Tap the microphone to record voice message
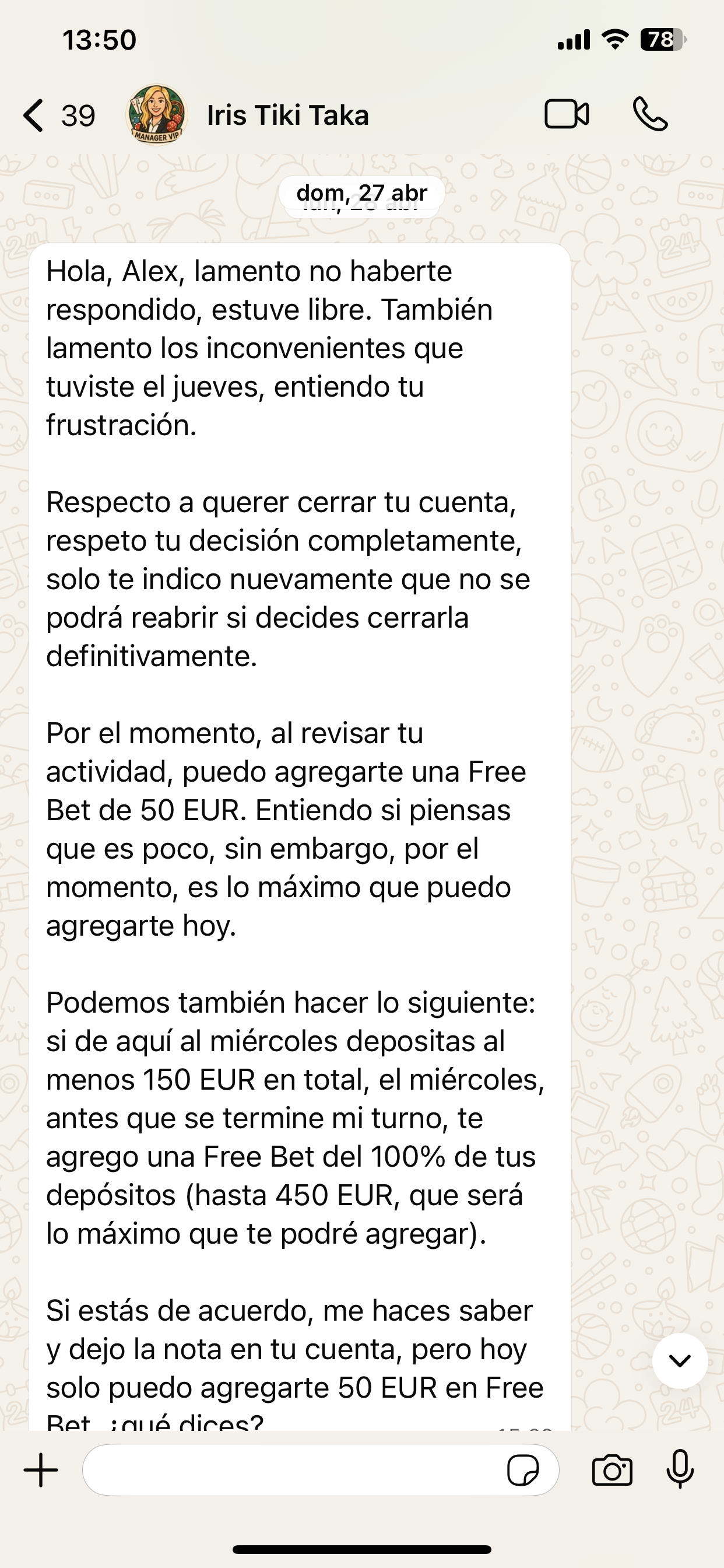The width and height of the screenshot is (724, 1568). tap(680, 1469)
